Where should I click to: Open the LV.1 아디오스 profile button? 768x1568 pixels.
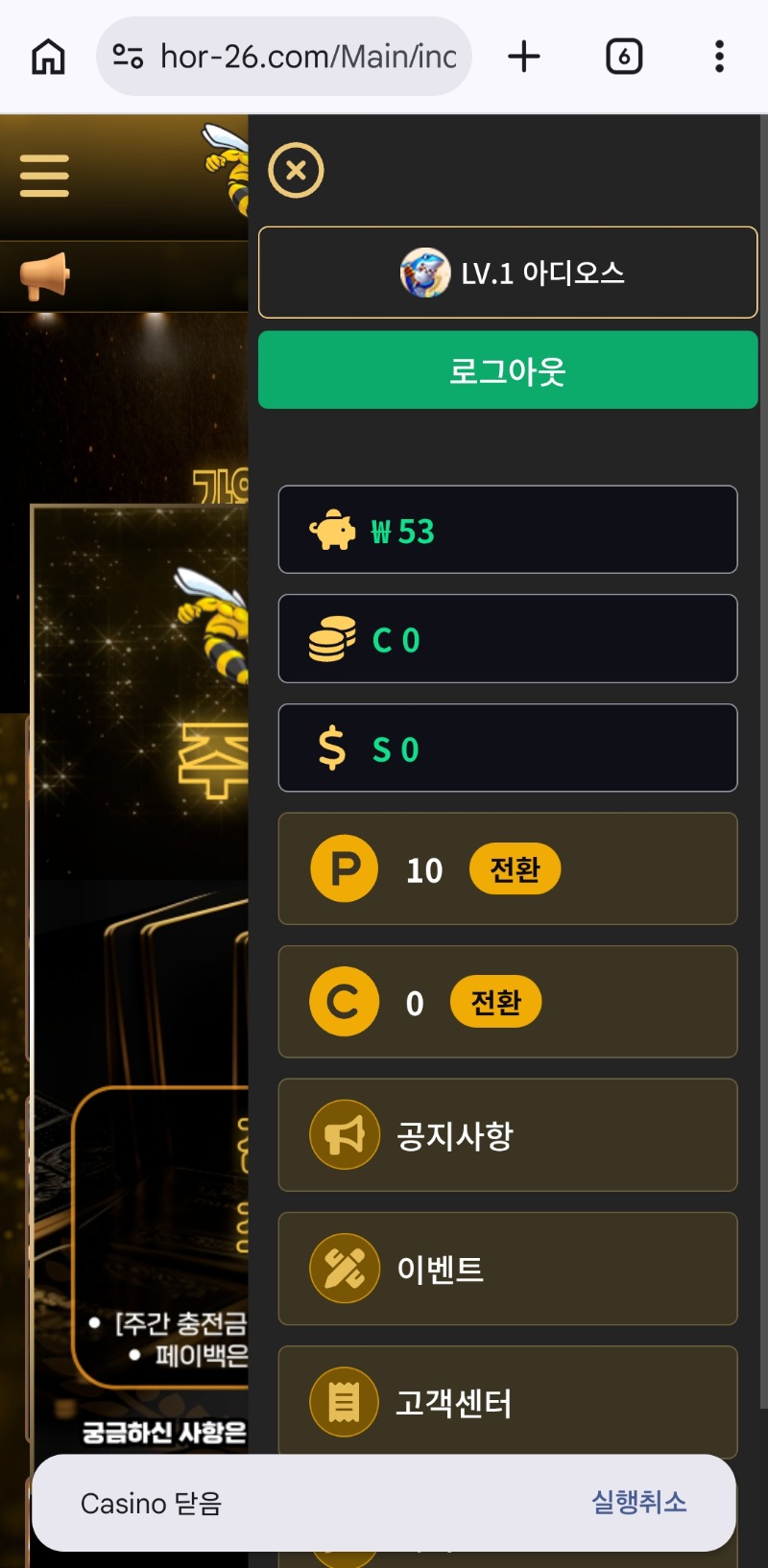point(508,273)
